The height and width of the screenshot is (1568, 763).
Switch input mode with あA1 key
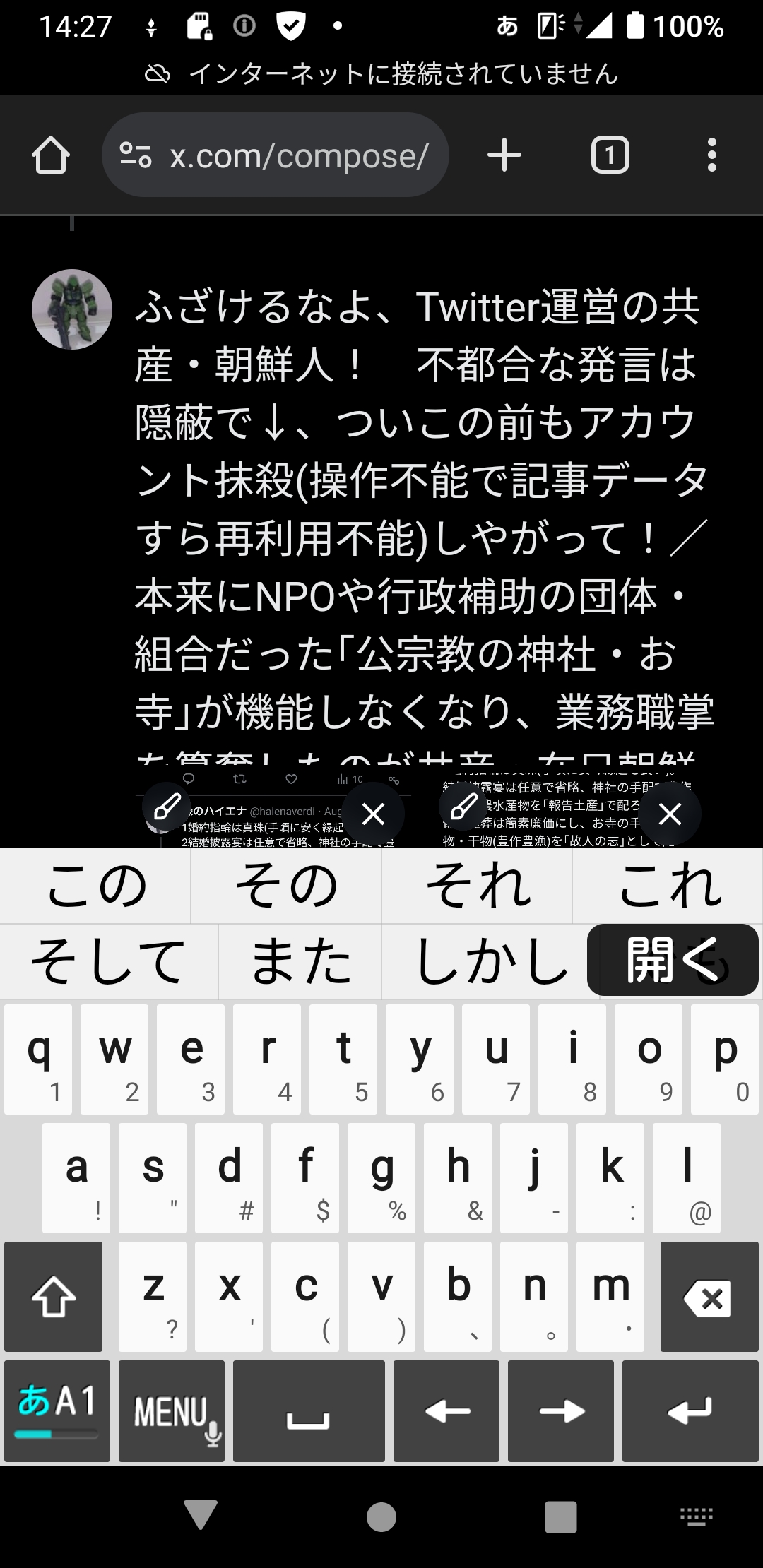(x=57, y=1410)
